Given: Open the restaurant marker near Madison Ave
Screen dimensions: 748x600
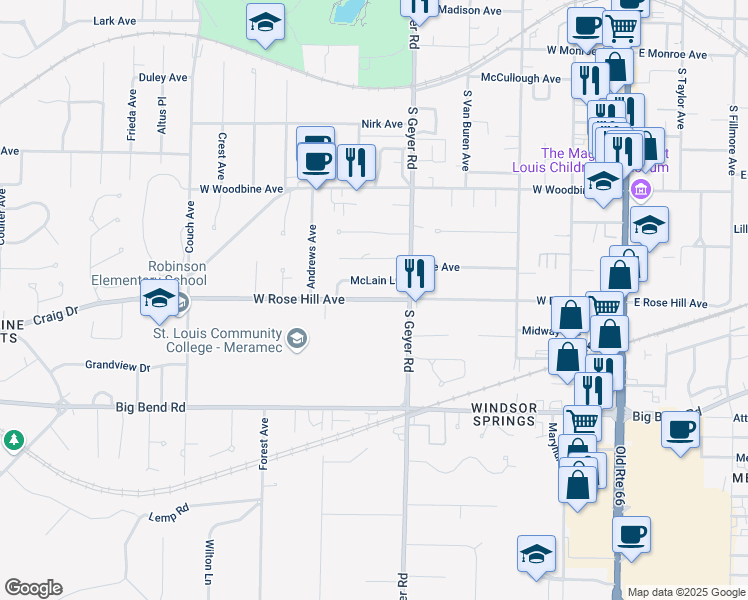Looking at the screenshot, I should pos(419,5).
